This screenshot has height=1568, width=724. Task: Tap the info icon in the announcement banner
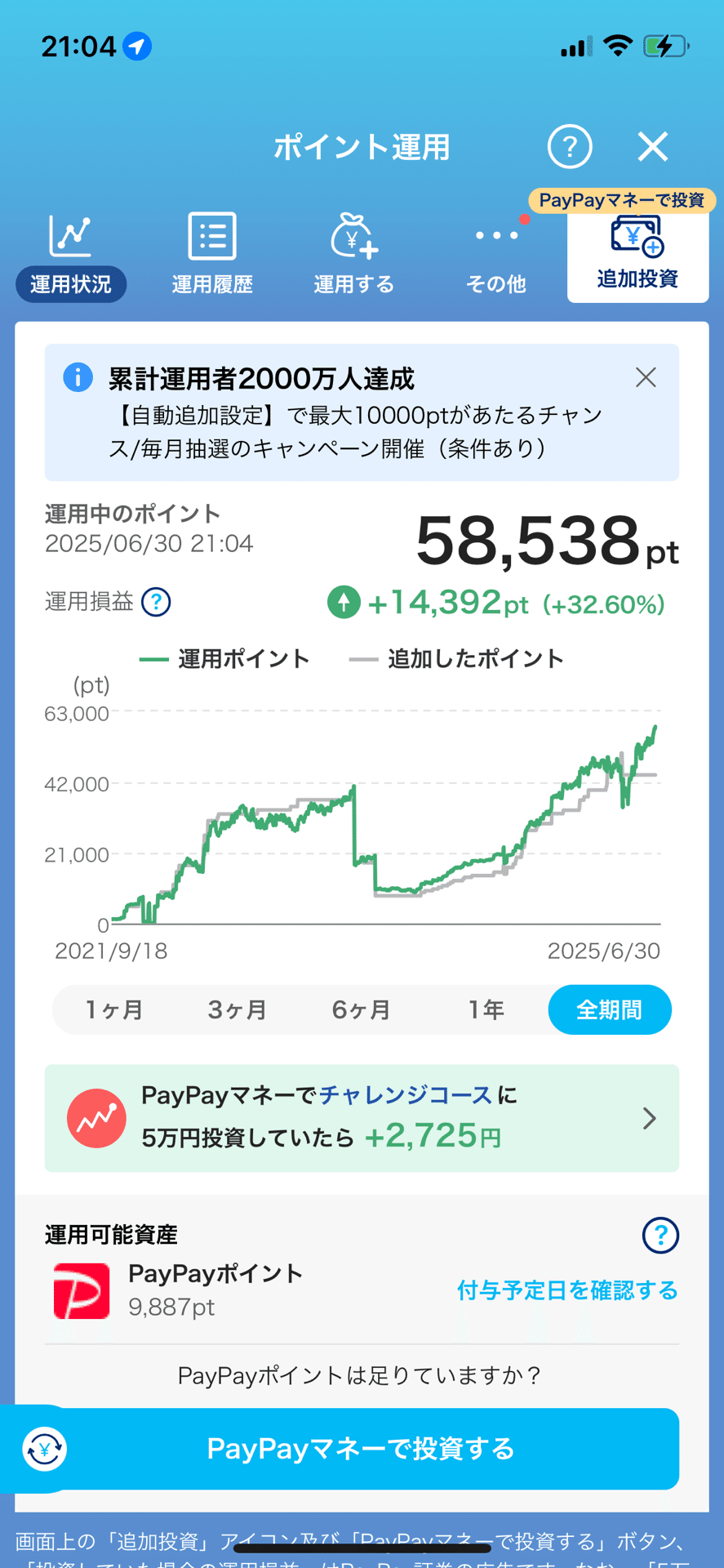click(76, 377)
